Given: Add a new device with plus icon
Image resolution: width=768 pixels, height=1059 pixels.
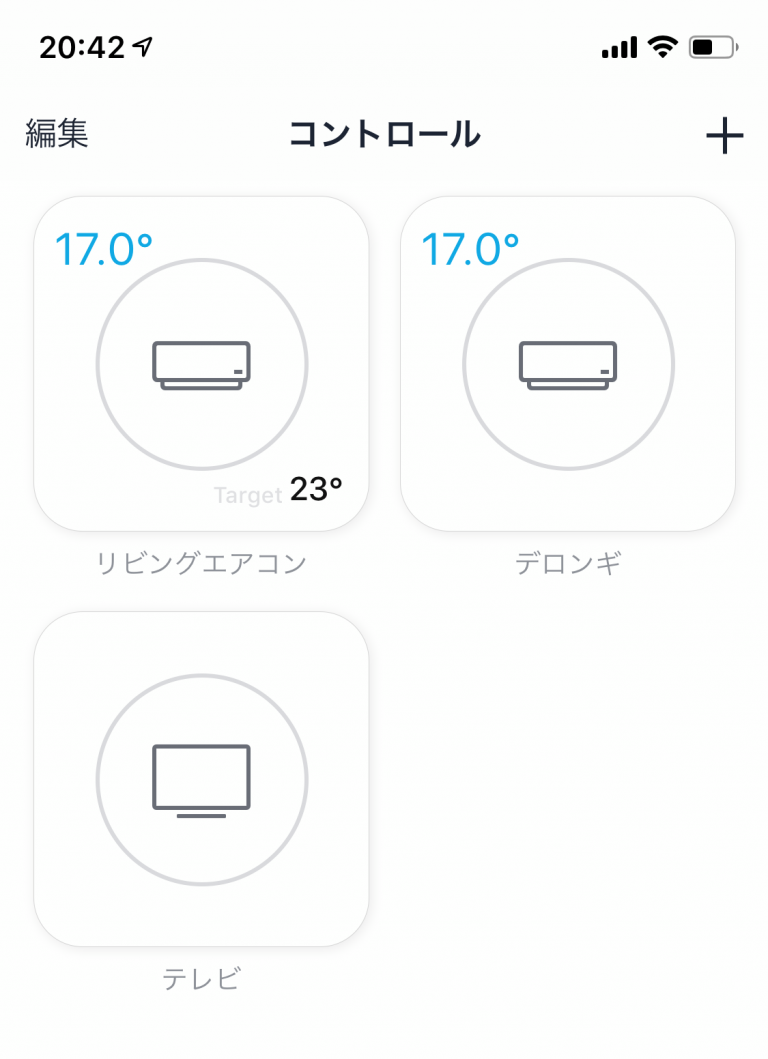Looking at the screenshot, I should coord(724,136).
